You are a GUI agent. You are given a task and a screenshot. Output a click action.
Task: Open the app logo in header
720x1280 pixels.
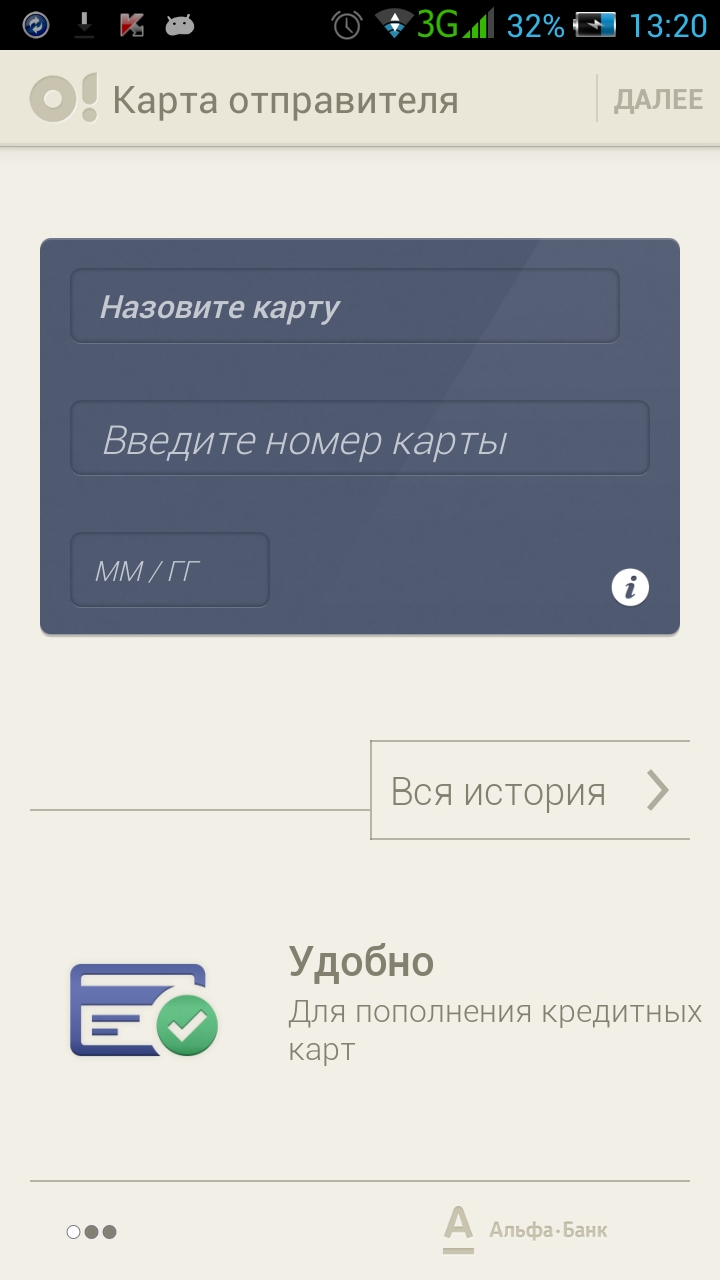coord(64,99)
